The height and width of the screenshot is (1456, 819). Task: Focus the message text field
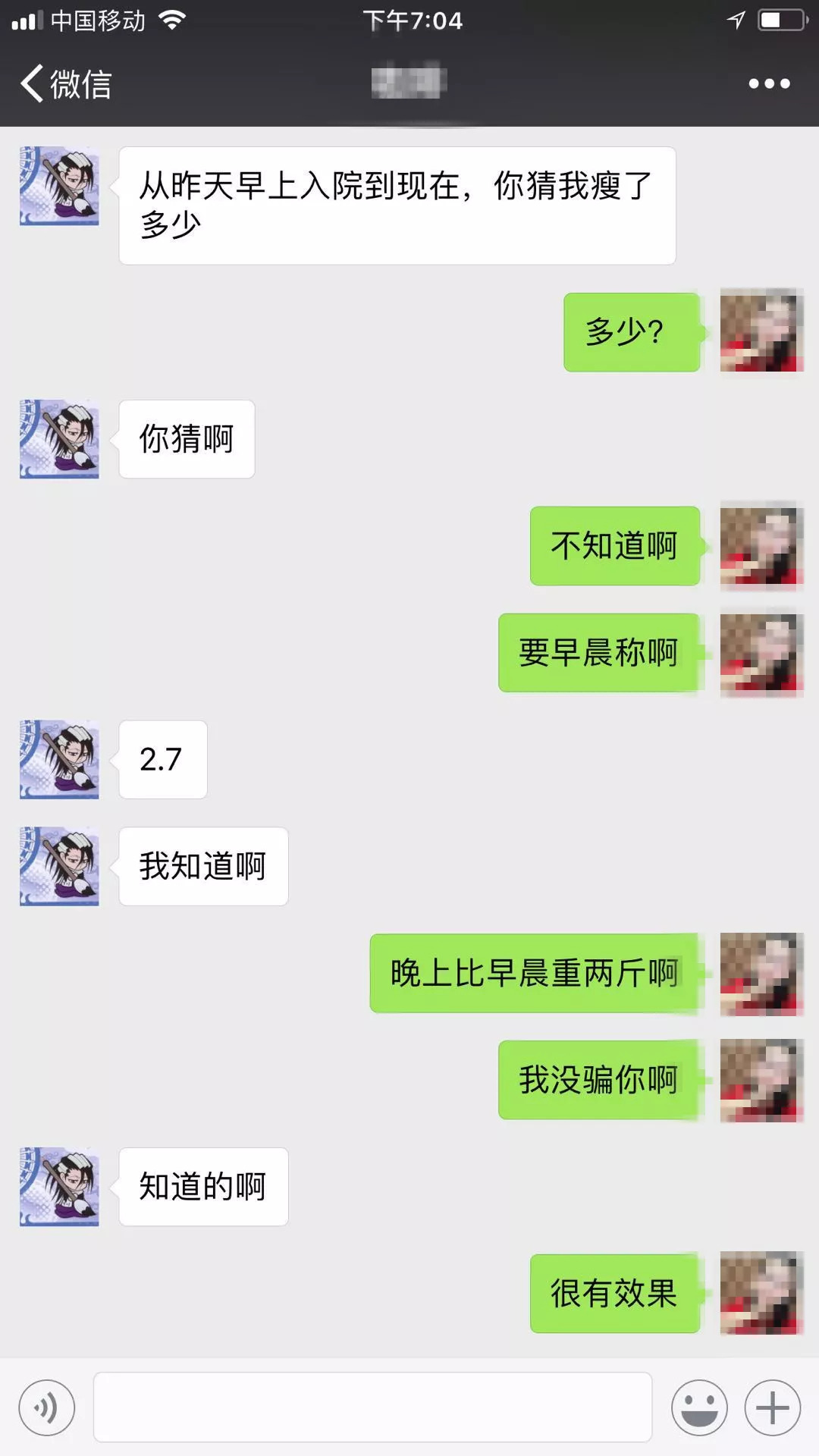[372, 1407]
